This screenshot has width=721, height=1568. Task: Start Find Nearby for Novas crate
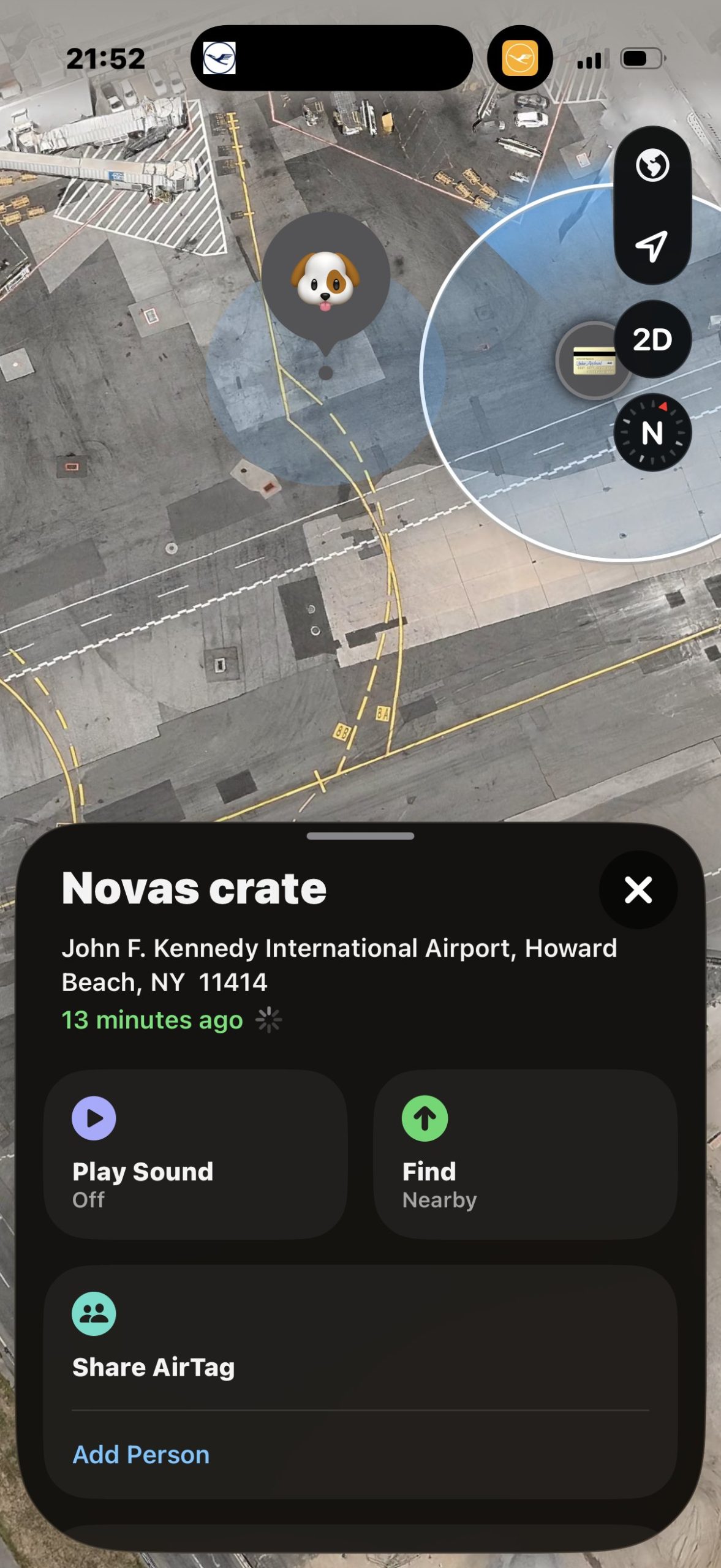(x=524, y=1154)
